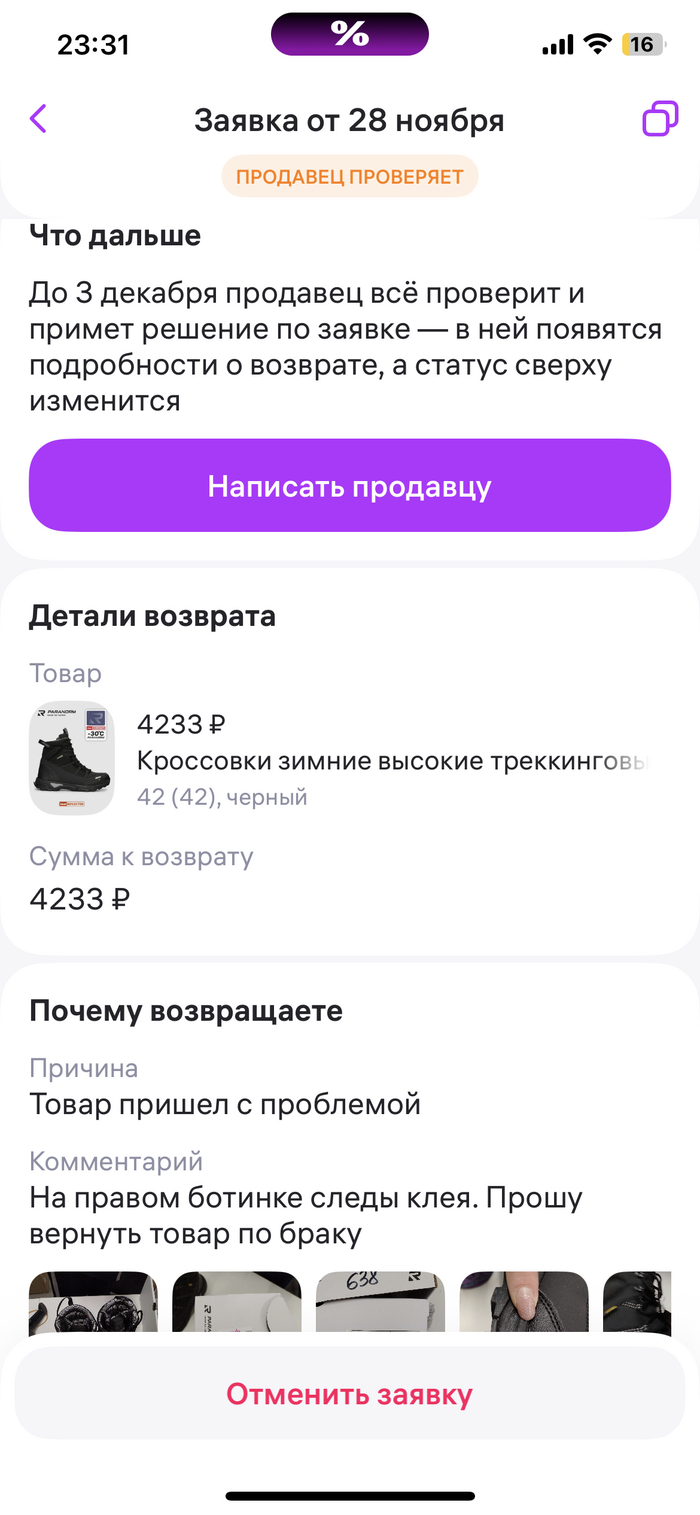Tap the Написать продавцу button

349,486
